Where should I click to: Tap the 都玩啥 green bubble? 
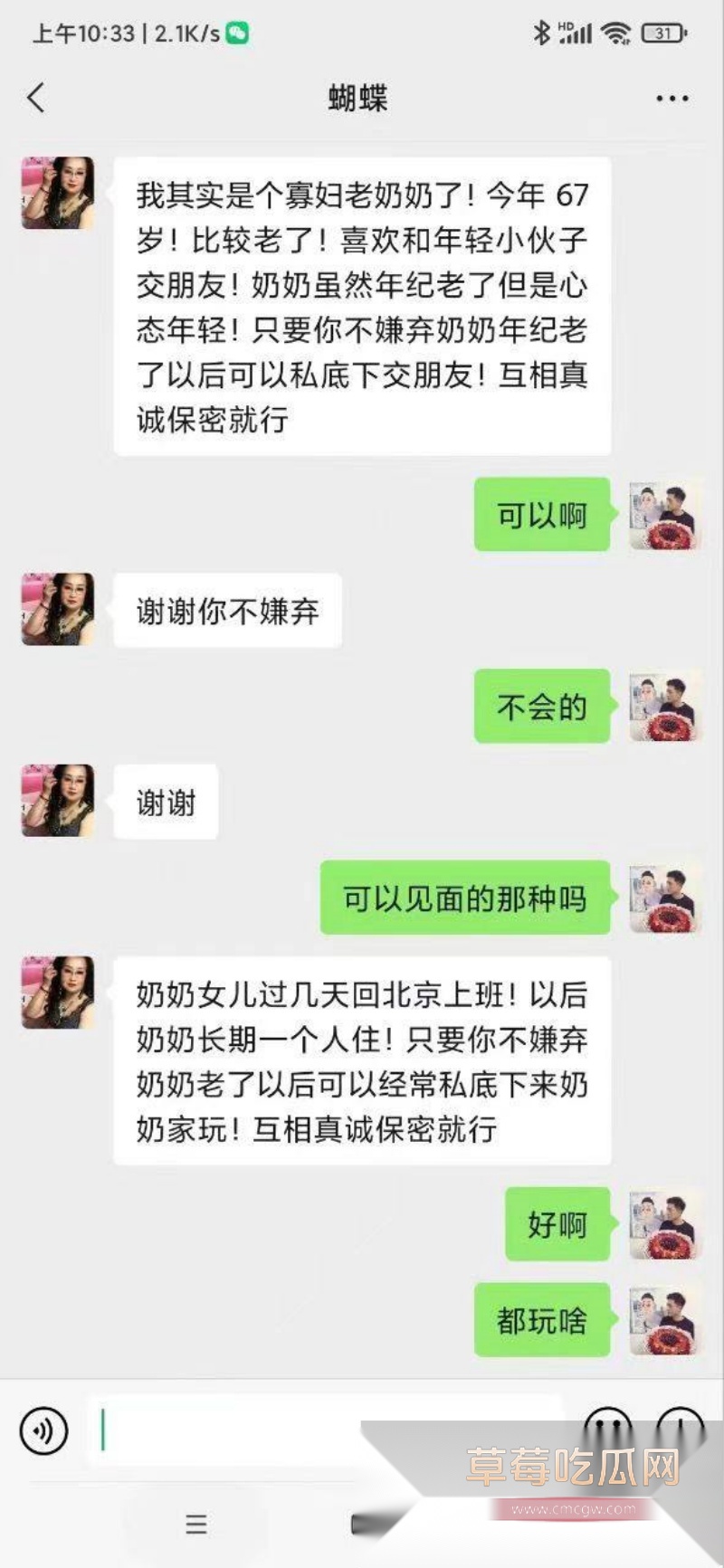[x=541, y=1320]
